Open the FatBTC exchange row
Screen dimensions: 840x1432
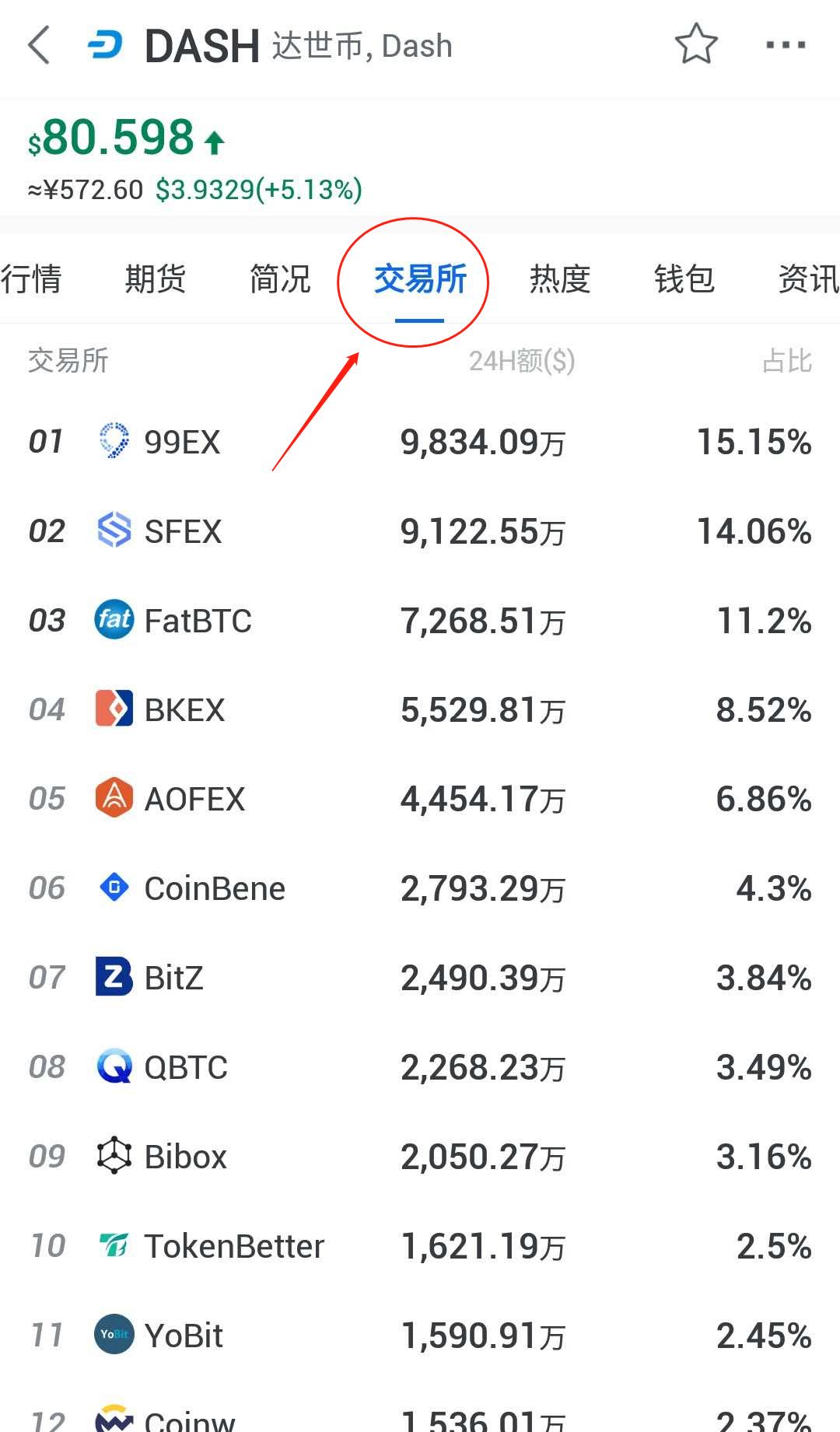pyautogui.click(x=420, y=621)
